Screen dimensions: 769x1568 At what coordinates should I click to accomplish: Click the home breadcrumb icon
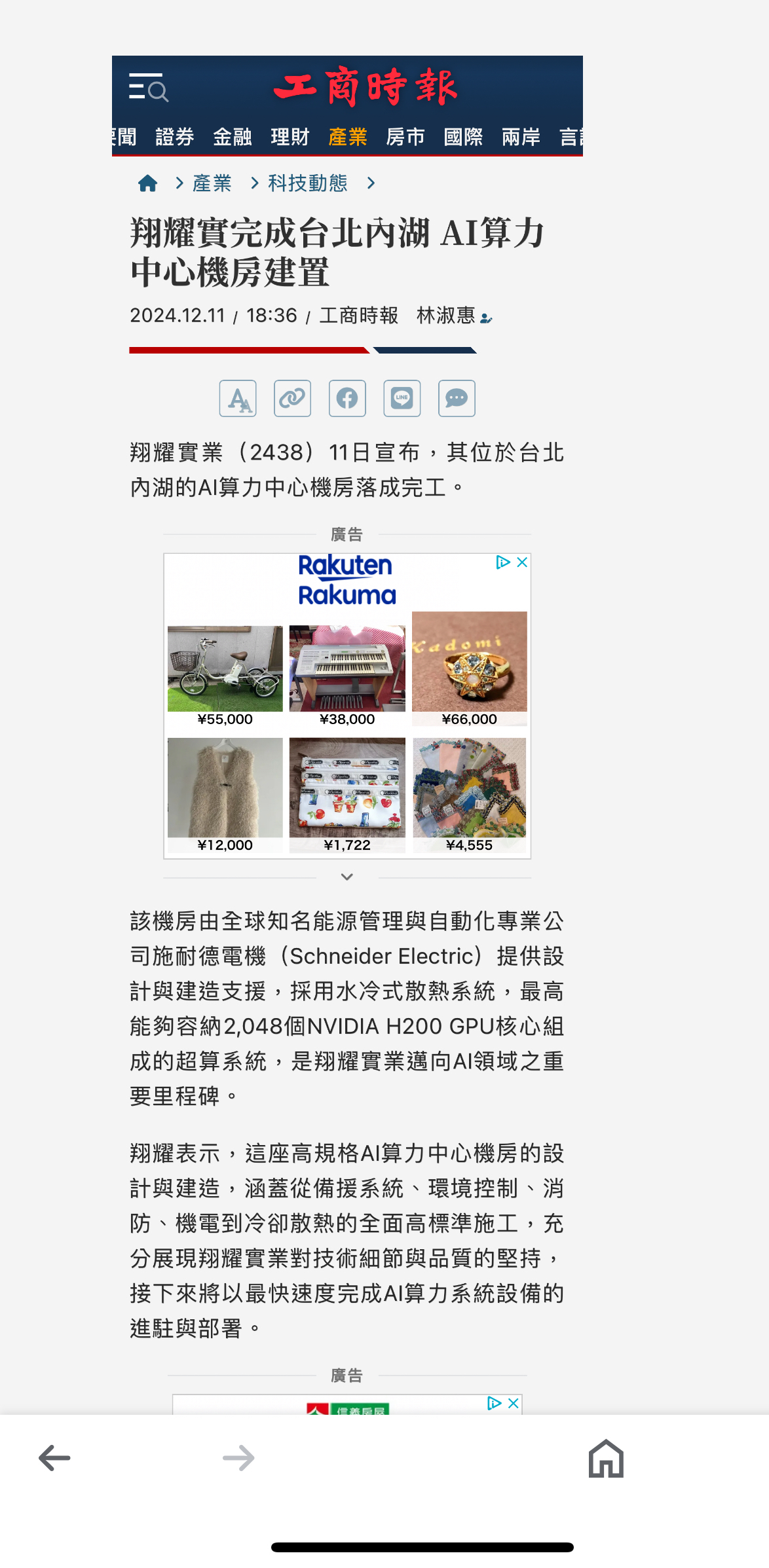pos(149,183)
